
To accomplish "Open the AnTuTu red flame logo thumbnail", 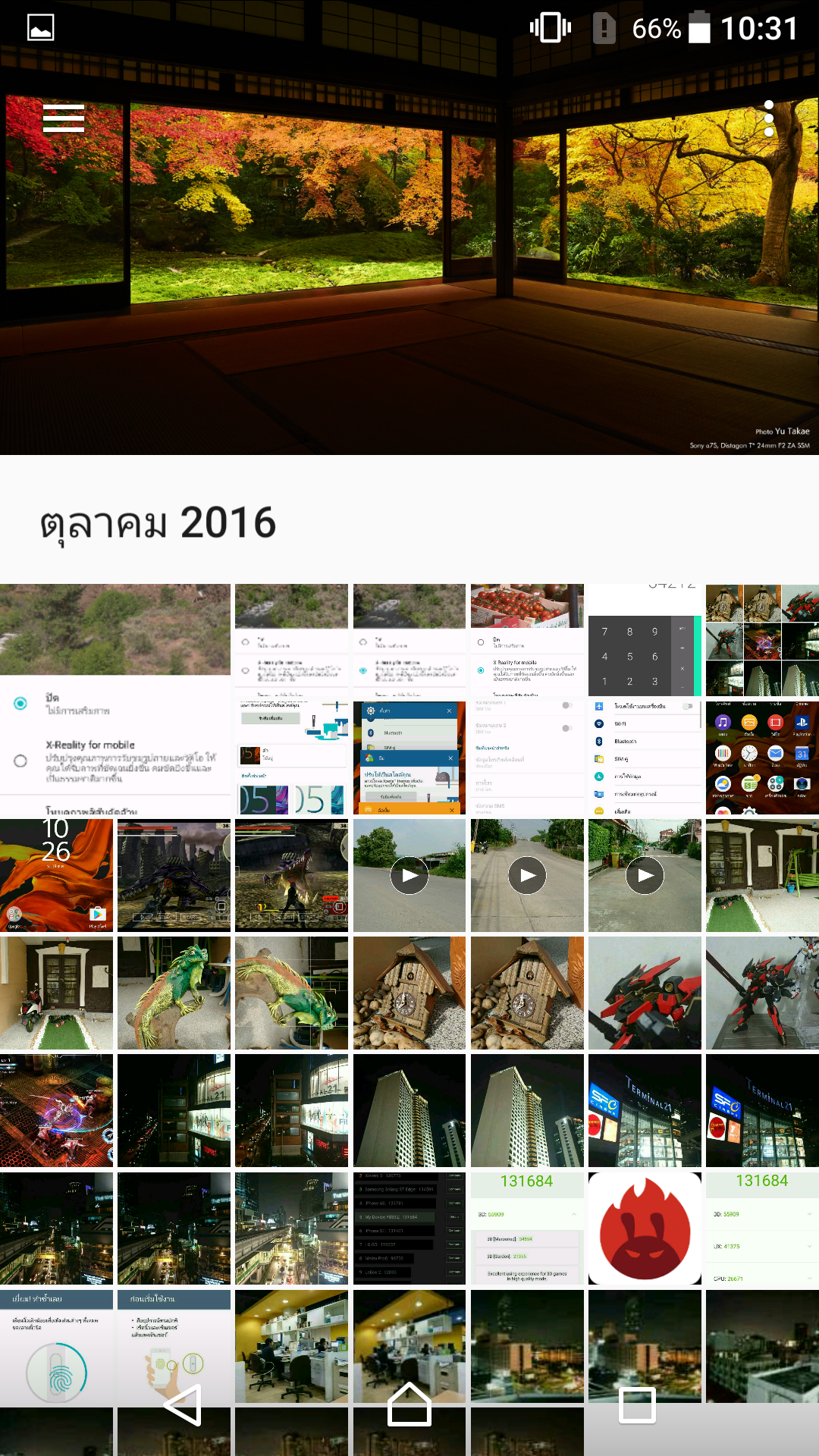I will [645, 1228].
